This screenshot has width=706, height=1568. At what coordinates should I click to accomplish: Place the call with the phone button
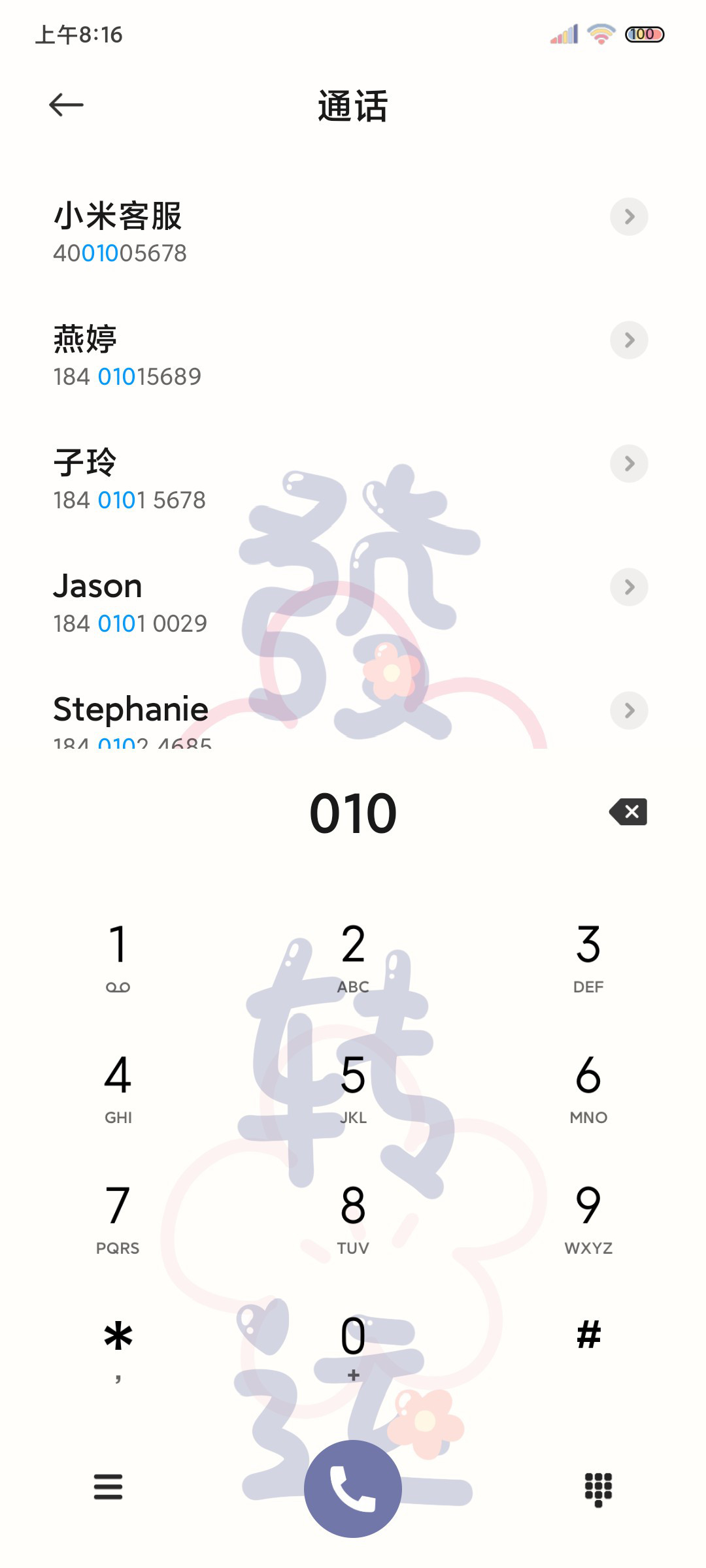point(353,1489)
